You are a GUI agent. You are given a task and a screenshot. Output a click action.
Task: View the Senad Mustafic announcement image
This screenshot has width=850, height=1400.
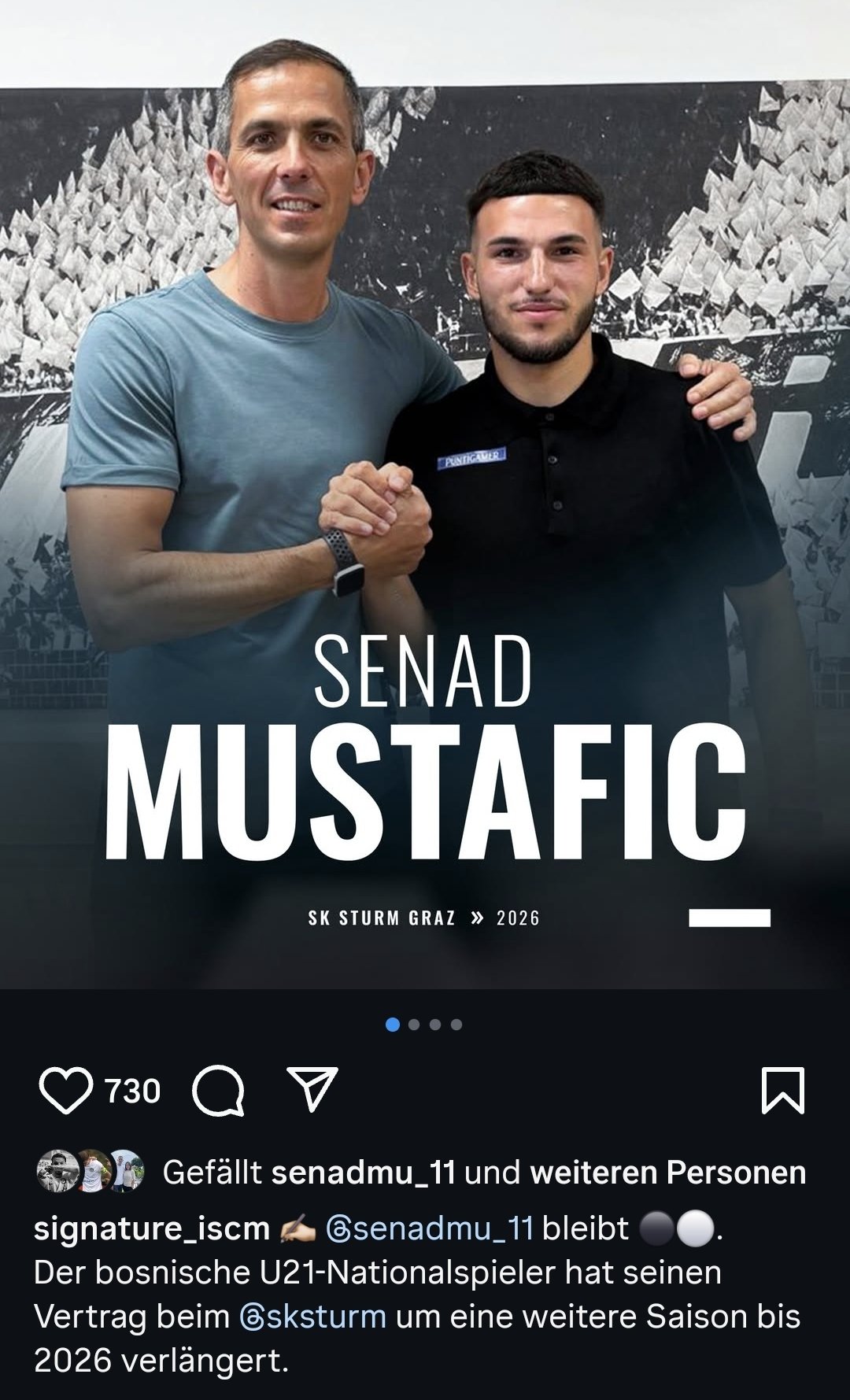pyautogui.click(x=425, y=494)
